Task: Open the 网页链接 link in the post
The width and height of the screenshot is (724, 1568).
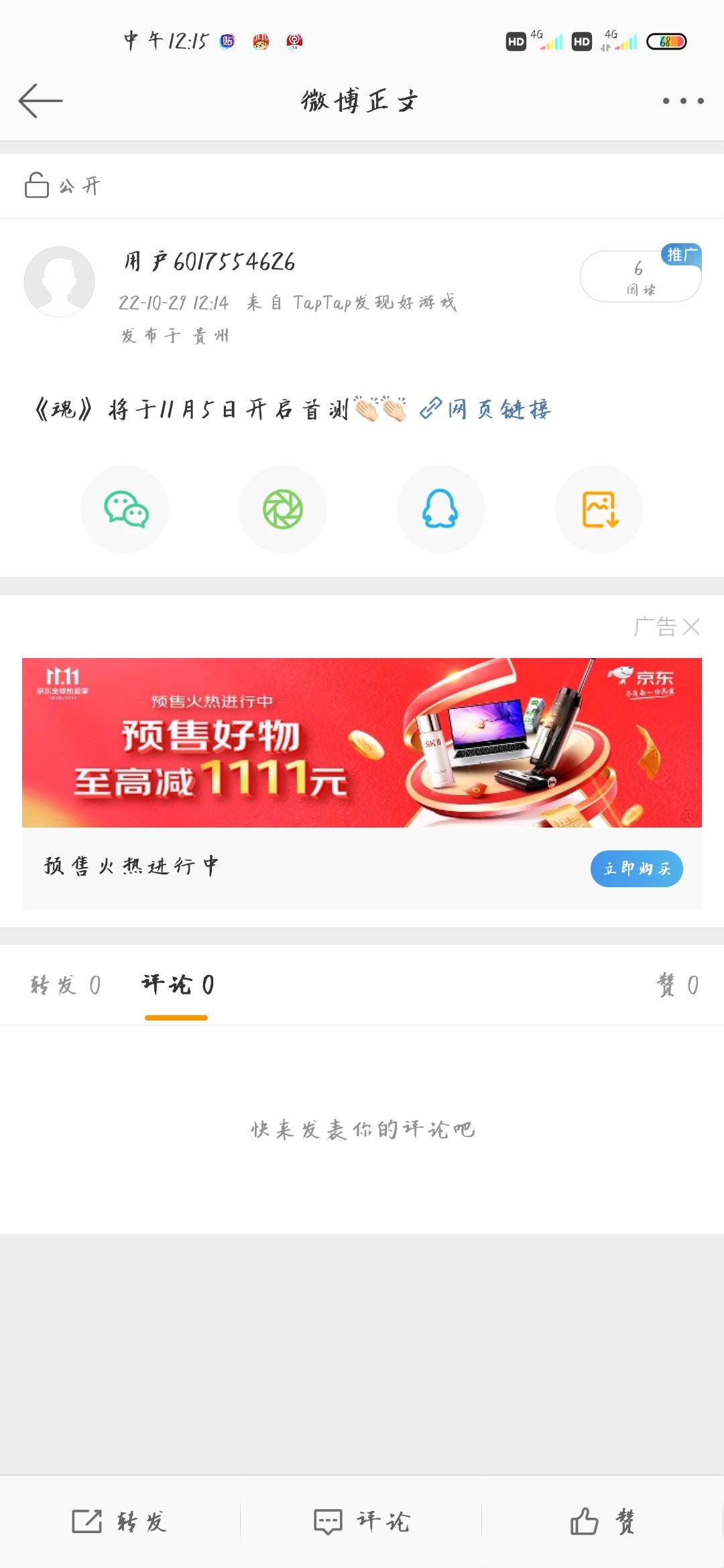Action: [485, 409]
